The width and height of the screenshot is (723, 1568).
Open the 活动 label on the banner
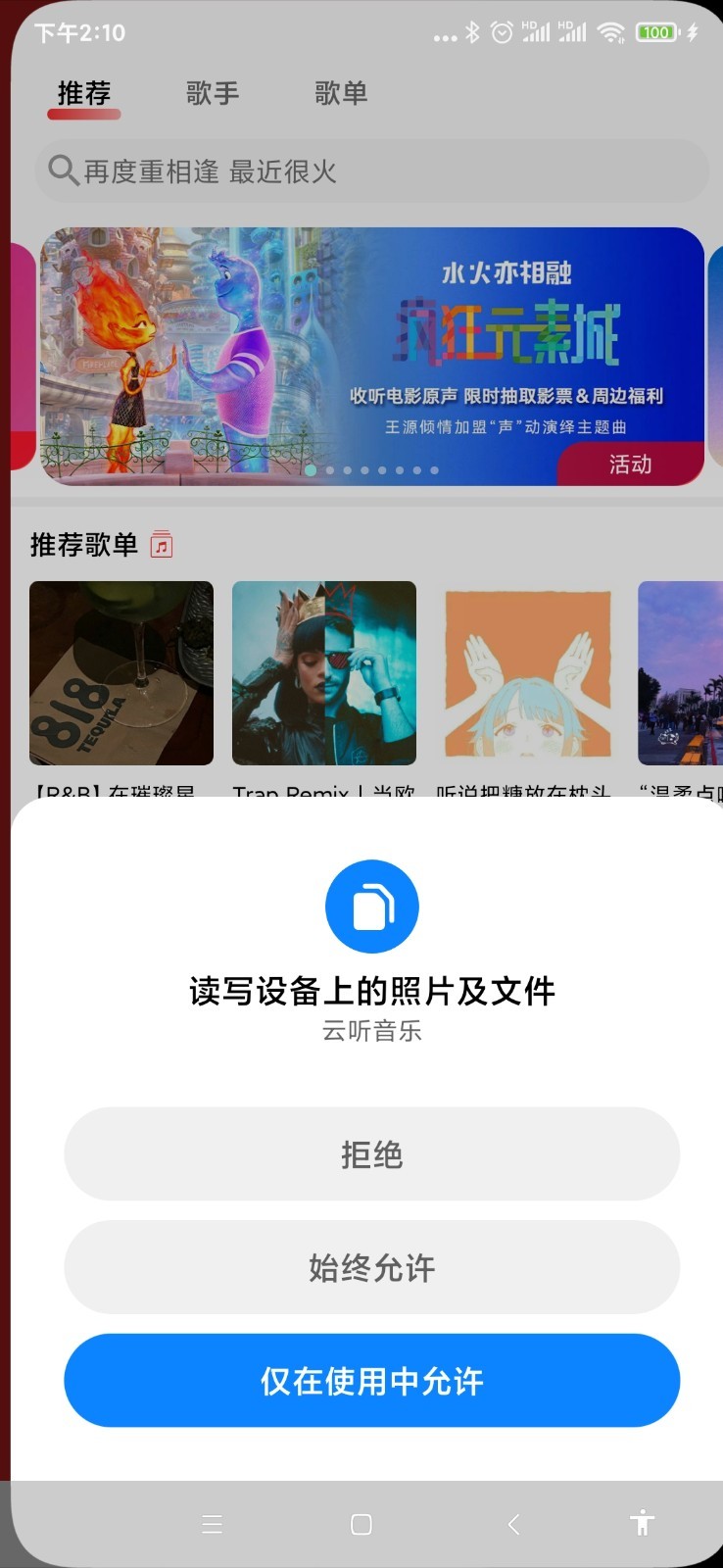[632, 465]
